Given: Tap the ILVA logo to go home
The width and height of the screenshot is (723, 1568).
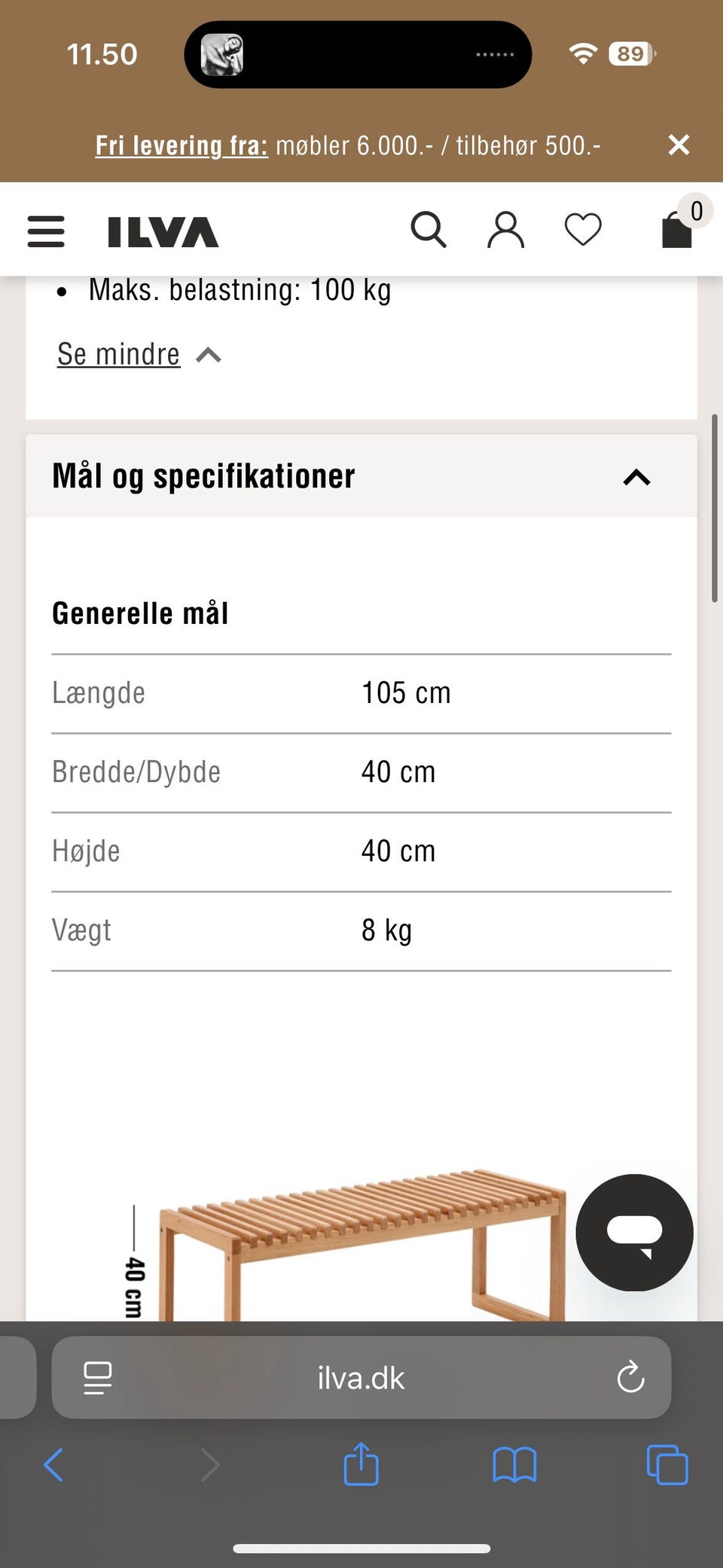Looking at the screenshot, I should point(160,230).
